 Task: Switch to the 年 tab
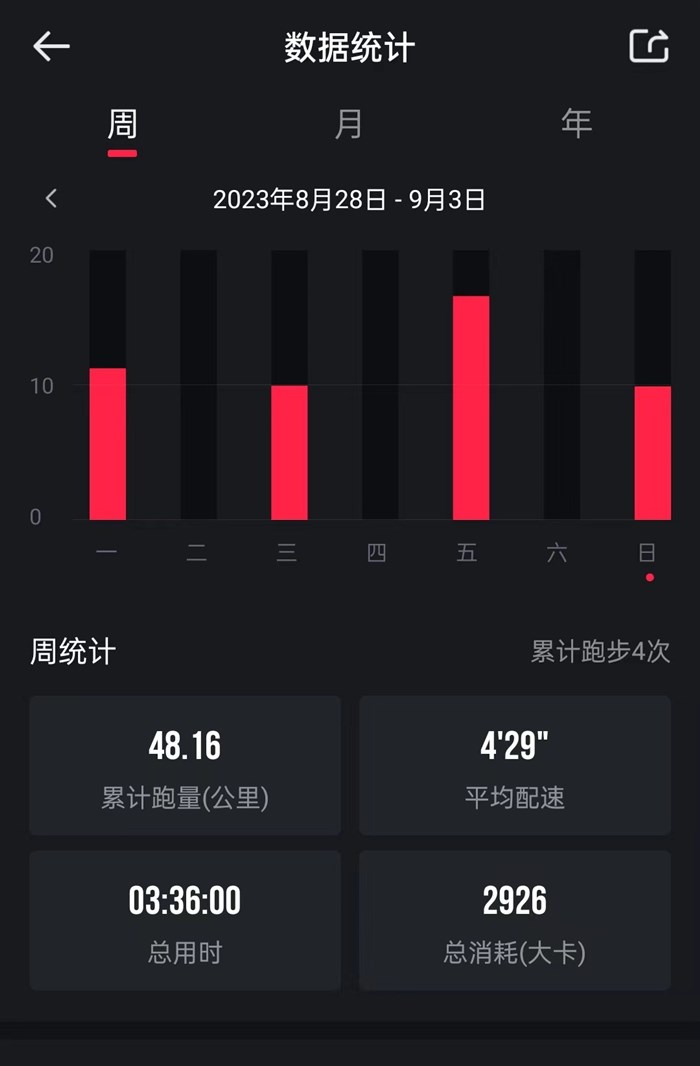point(576,125)
